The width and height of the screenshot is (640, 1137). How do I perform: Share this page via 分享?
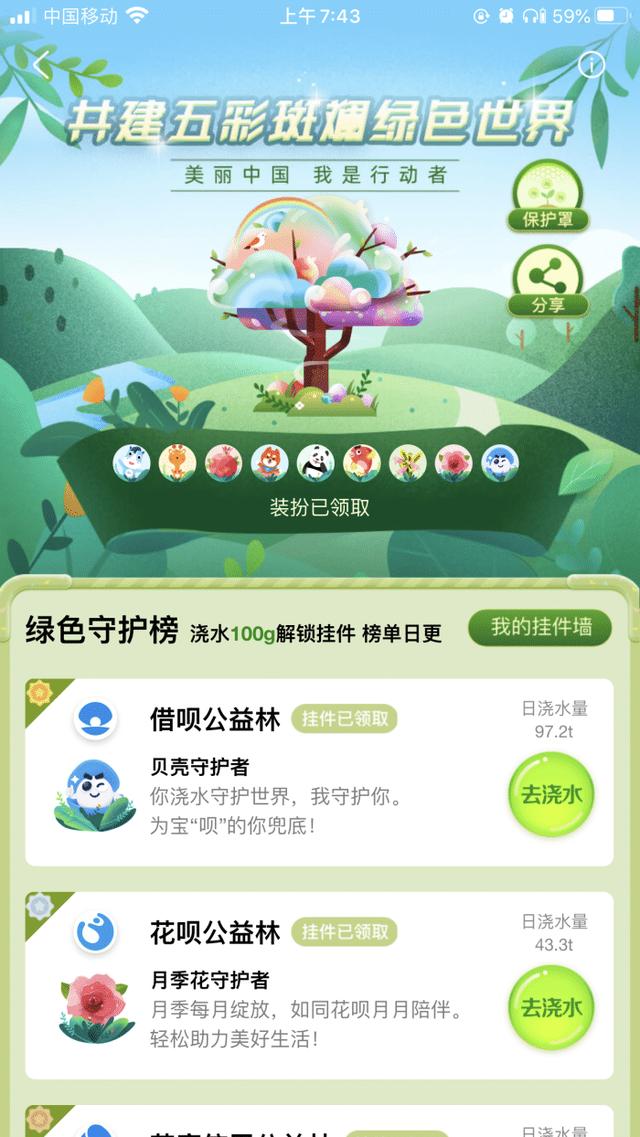click(547, 281)
